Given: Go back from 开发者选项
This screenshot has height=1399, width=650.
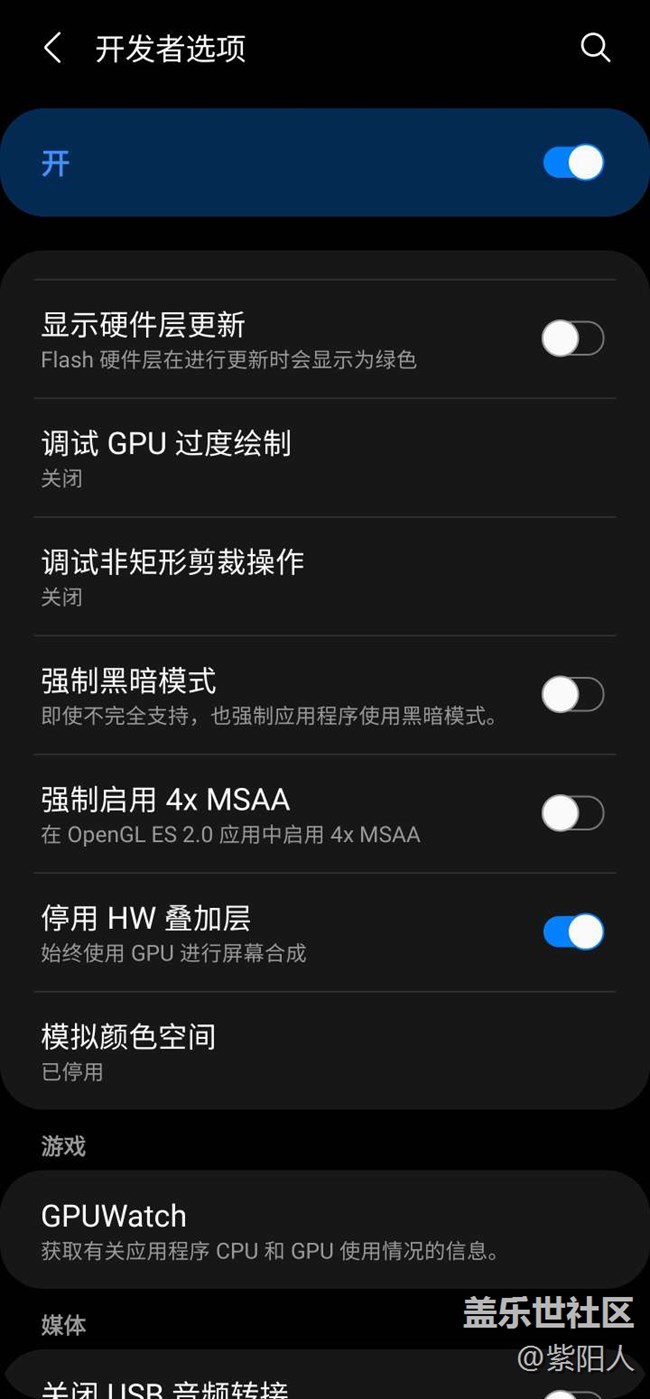Looking at the screenshot, I should point(53,48).
